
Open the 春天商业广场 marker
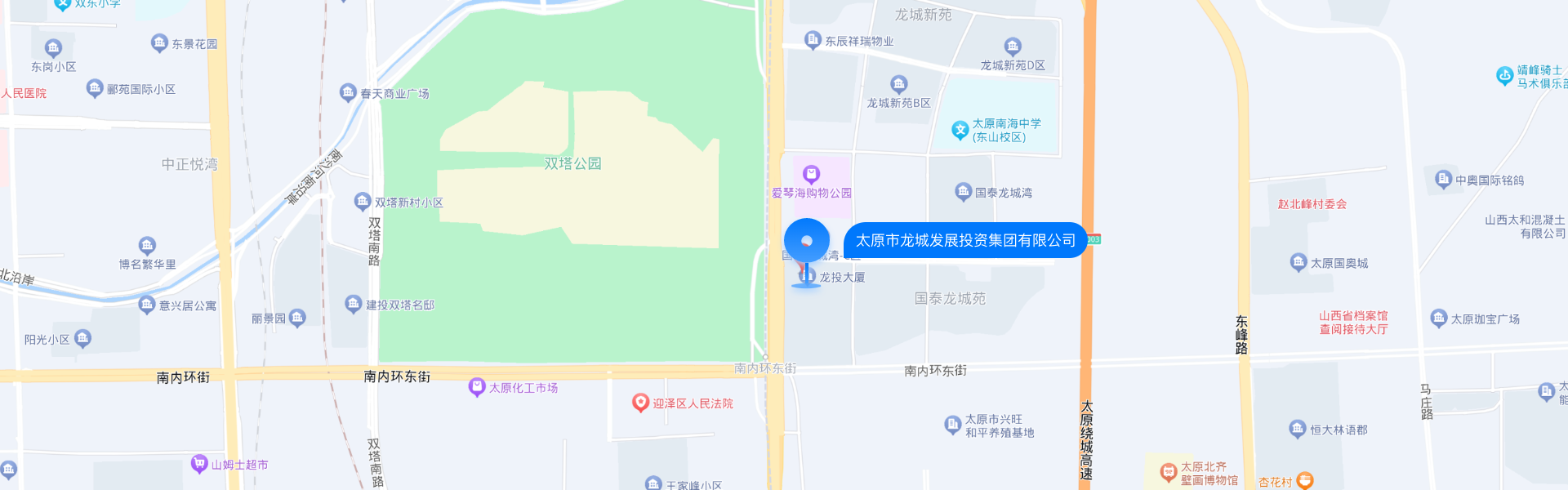(x=349, y=92)
